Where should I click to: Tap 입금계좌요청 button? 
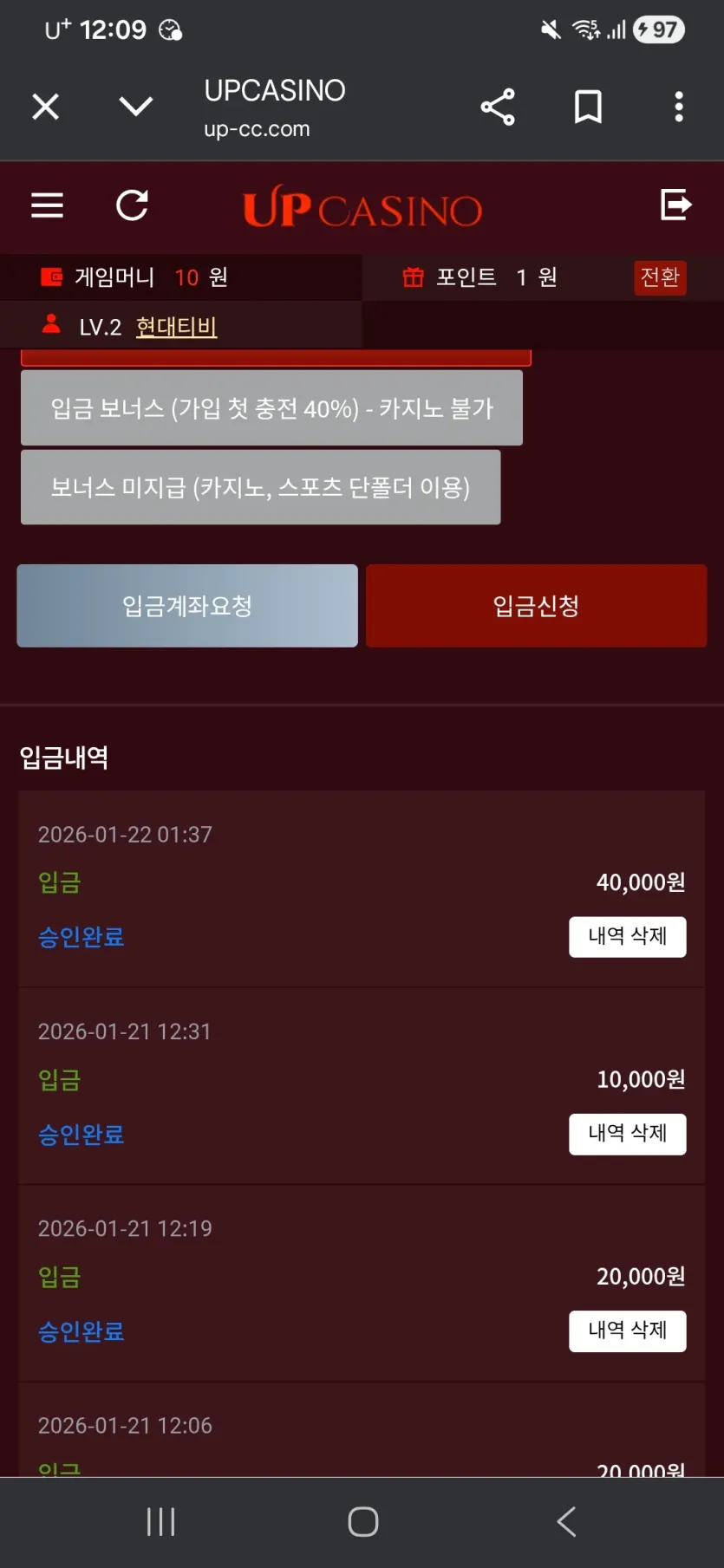coord(187,606)
